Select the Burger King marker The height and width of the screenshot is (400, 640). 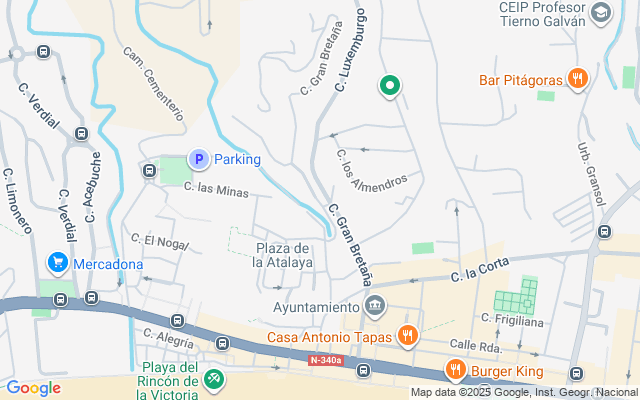pyautogui.click(x=455, y=372)
